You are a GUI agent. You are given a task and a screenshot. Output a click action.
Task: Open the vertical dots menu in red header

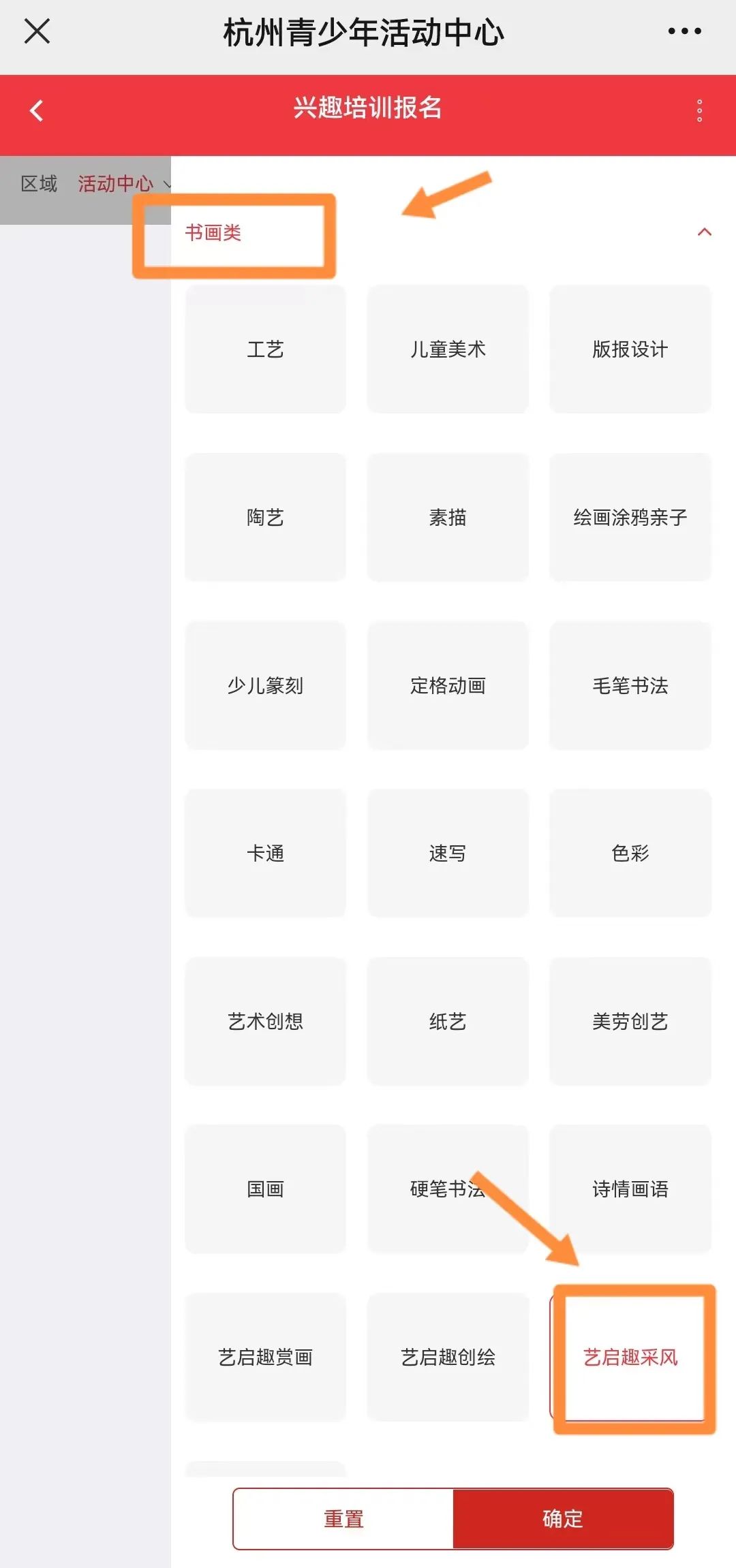point(699,111)
